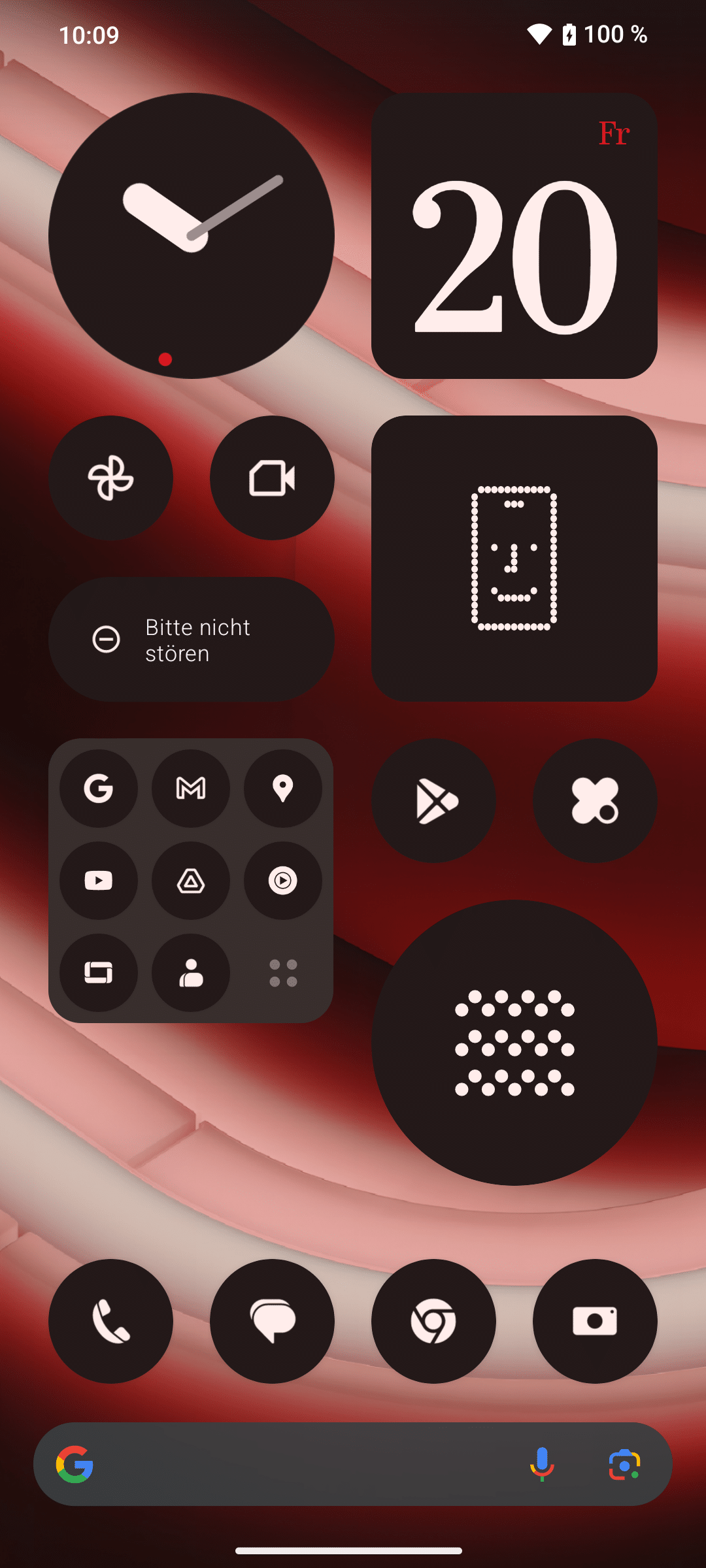Open Gmail from the folder

tap(191, 789)
